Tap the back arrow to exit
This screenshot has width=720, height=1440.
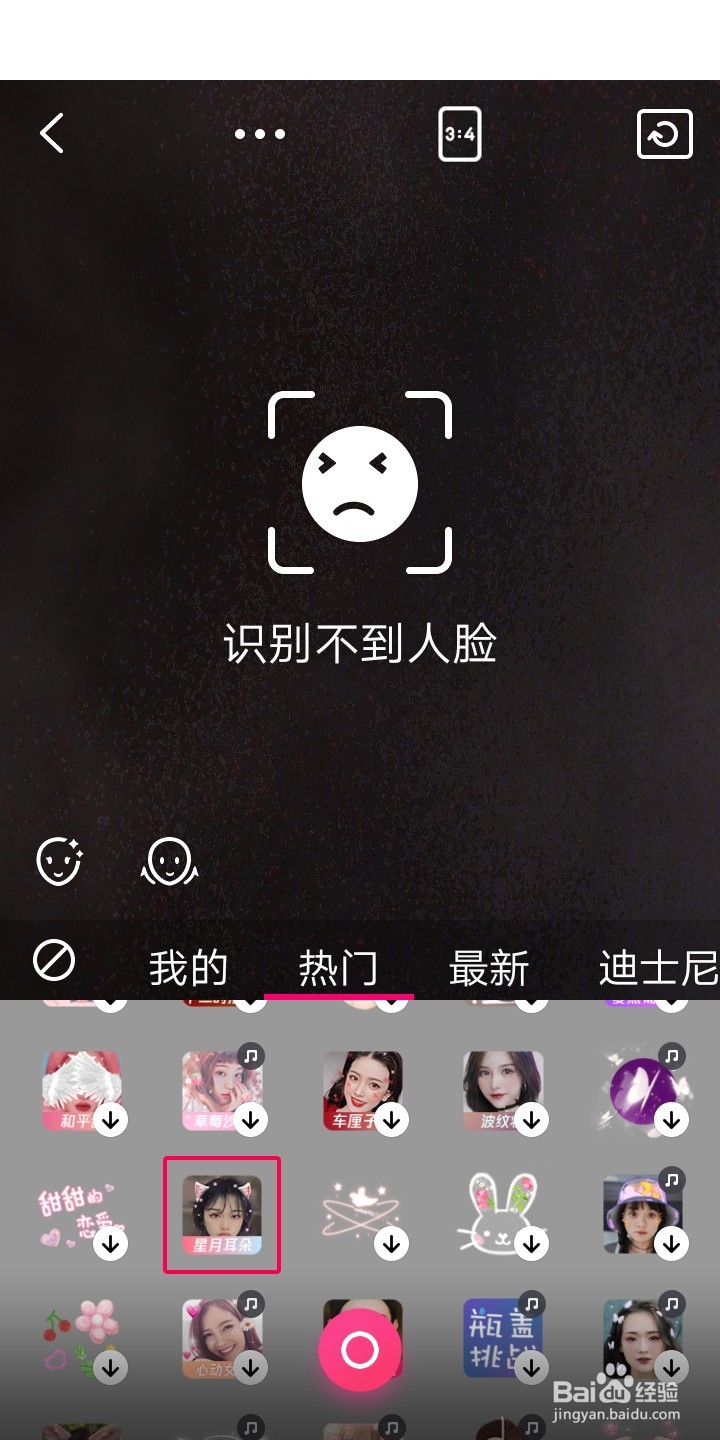52,134
